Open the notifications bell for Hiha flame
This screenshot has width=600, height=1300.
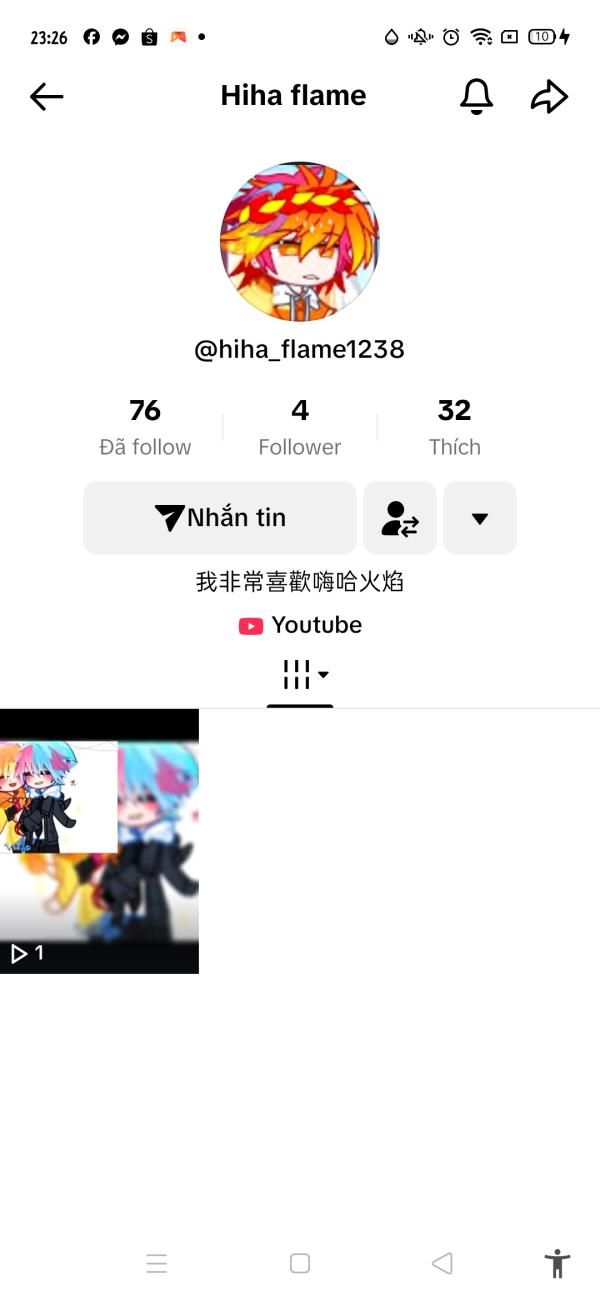[x=476, y=96]
